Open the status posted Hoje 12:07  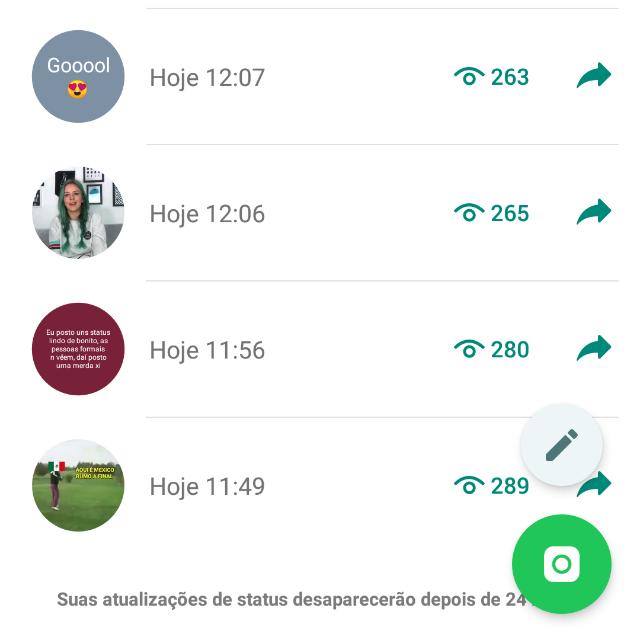click(78, 77)
